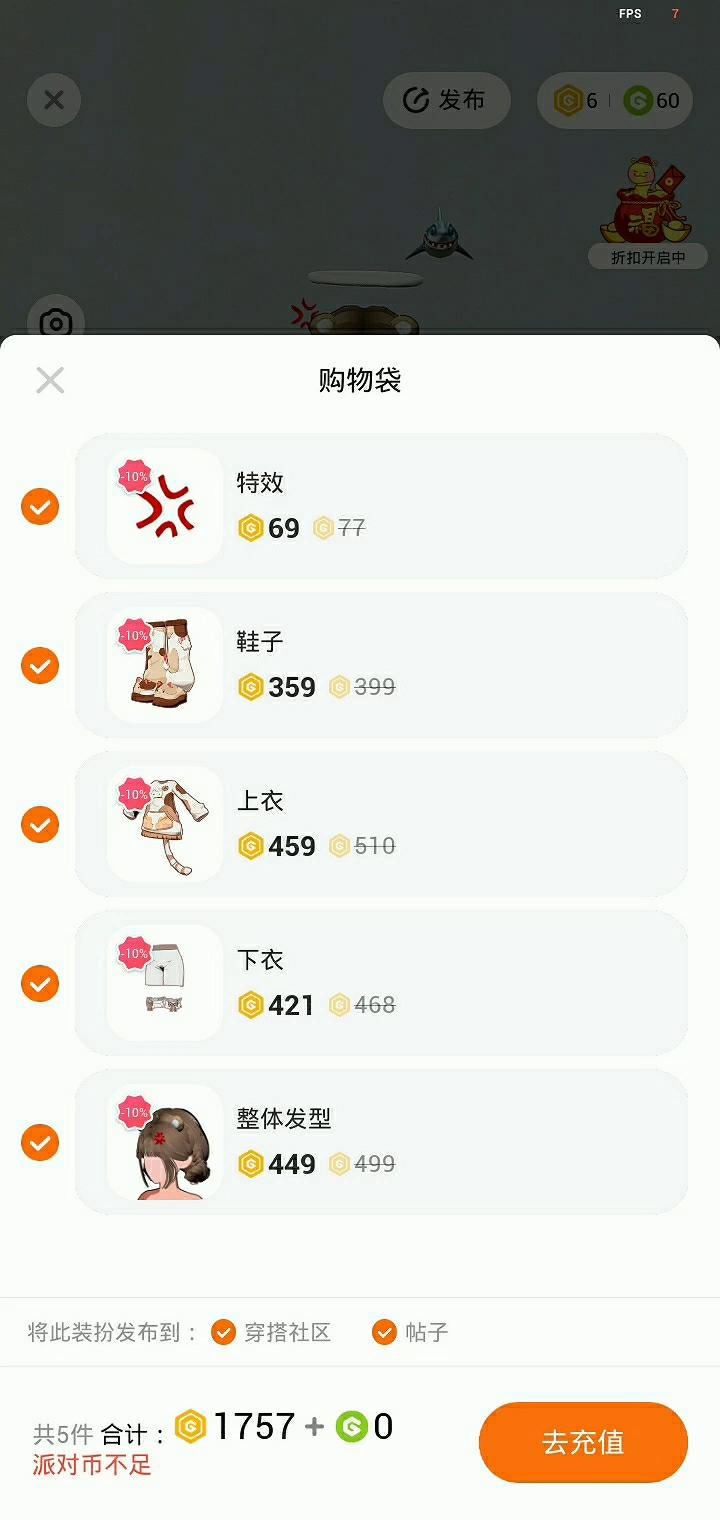Close the dress-up screen with the top X
This screenshot has width=720, height=1520.
click(x=54, y=100)
